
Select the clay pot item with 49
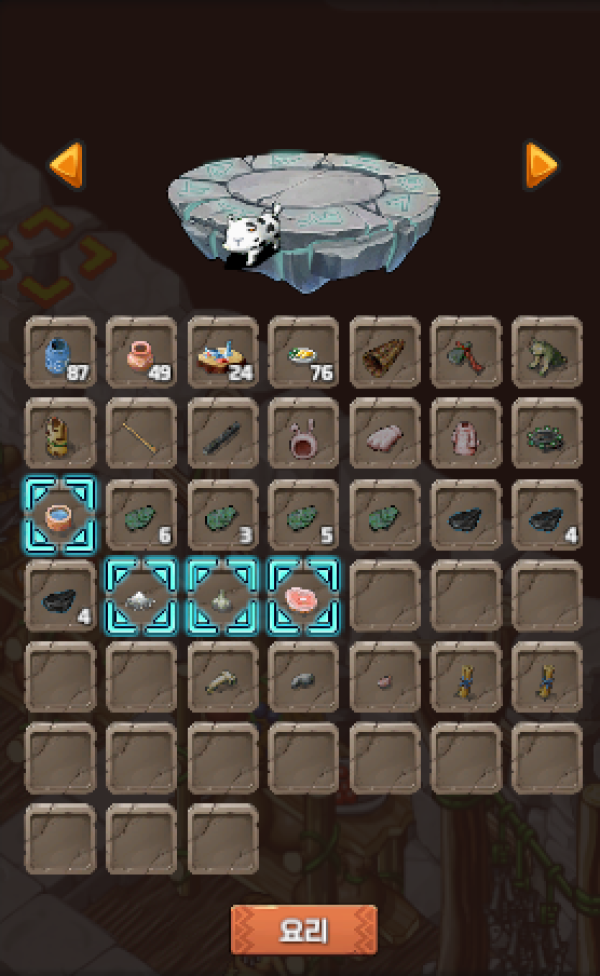(141, 352)
